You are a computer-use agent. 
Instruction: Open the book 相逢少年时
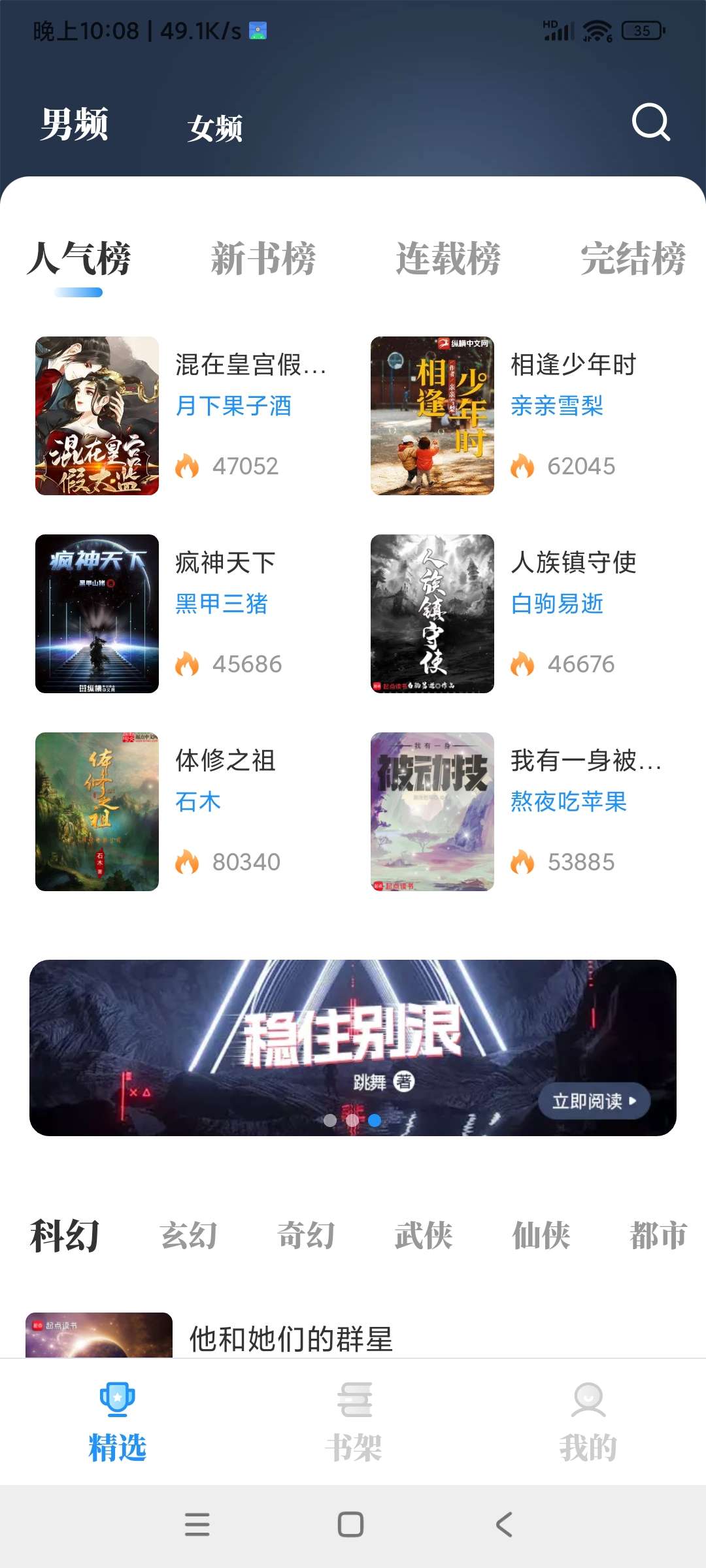(573, 365)
